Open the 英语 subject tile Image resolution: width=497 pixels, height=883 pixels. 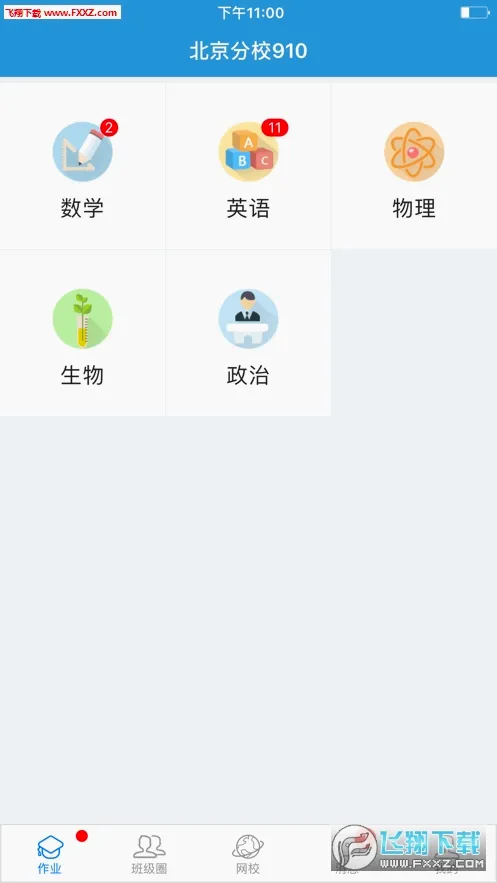[248, 166]
